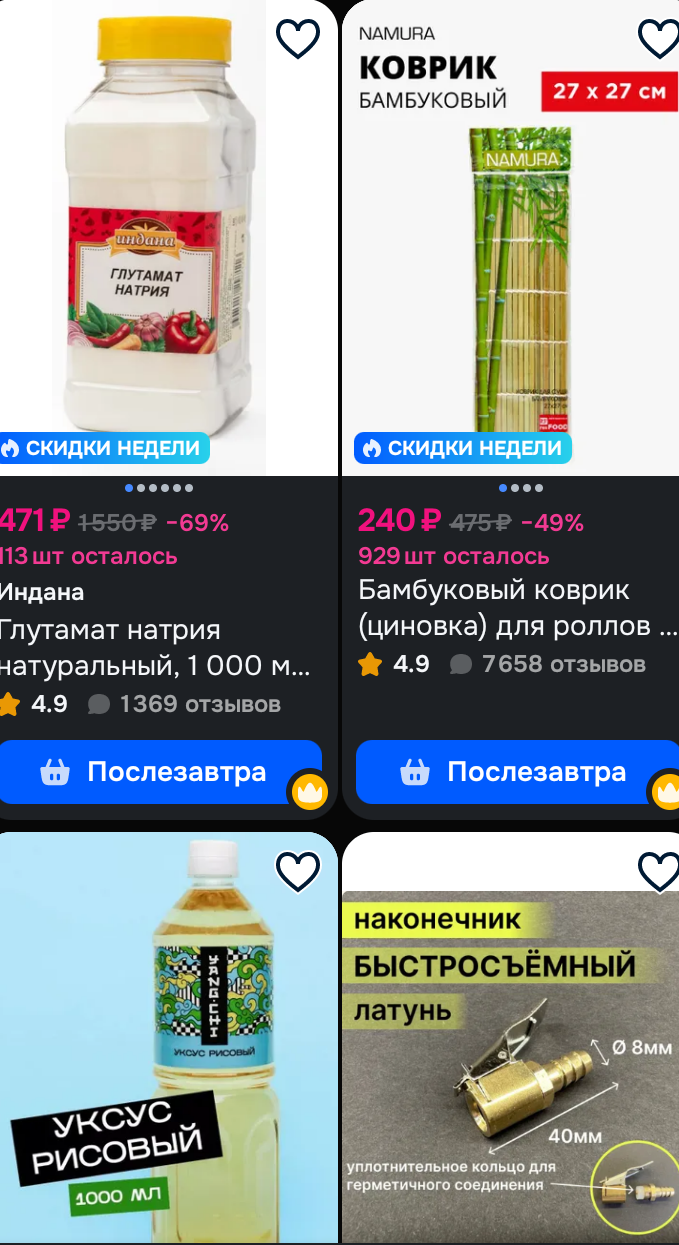Screen dimensions: 679x1245
Task: Add Индана глутамат натрия to favorites
Action: click(298, 39)
